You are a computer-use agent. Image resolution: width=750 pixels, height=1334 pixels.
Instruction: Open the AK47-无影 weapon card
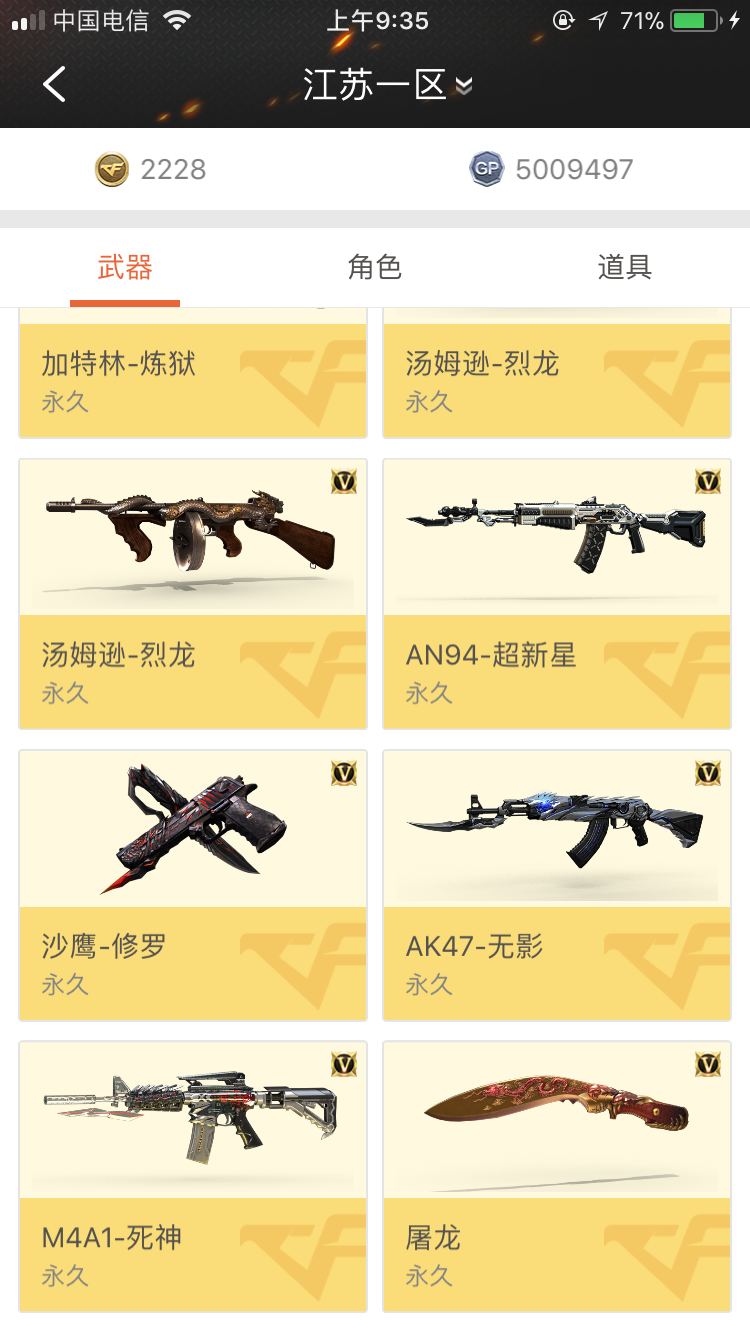click(557, 885)
